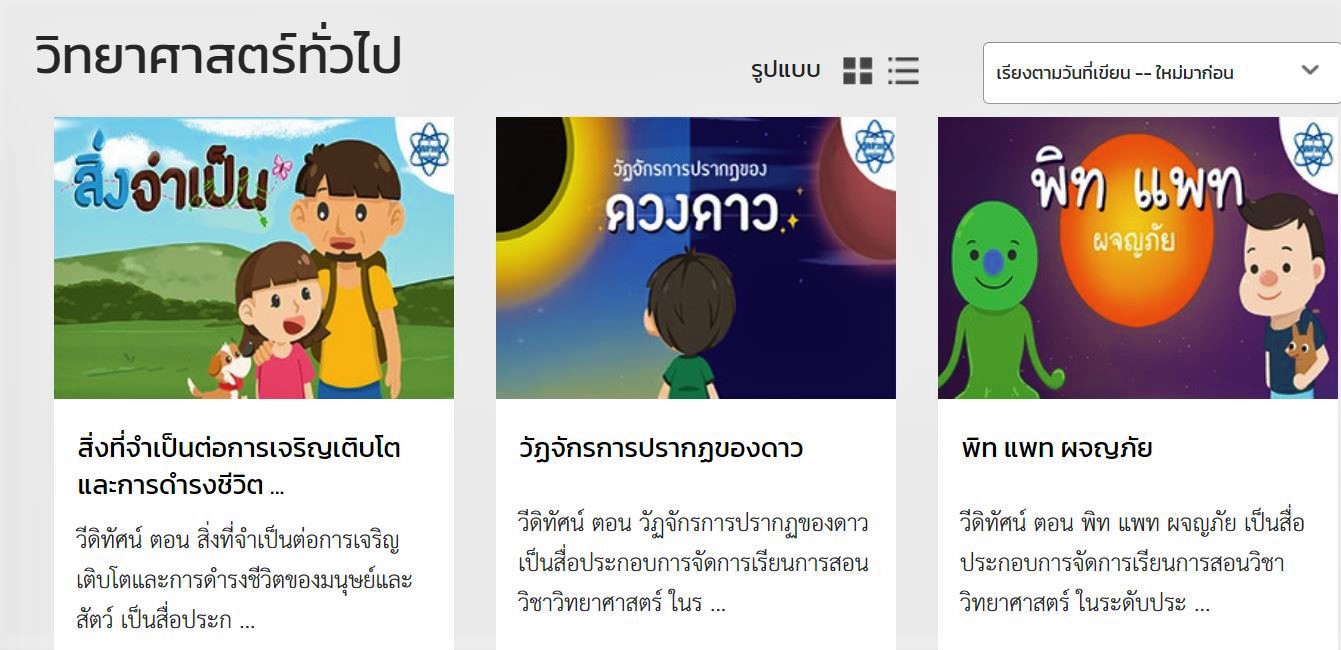1341x650 pixels.
Task: Open the วัฏจักรการปรากฏของดวงดาว video thumbnail
Action: pyautogui.click(x=696, y=258)
